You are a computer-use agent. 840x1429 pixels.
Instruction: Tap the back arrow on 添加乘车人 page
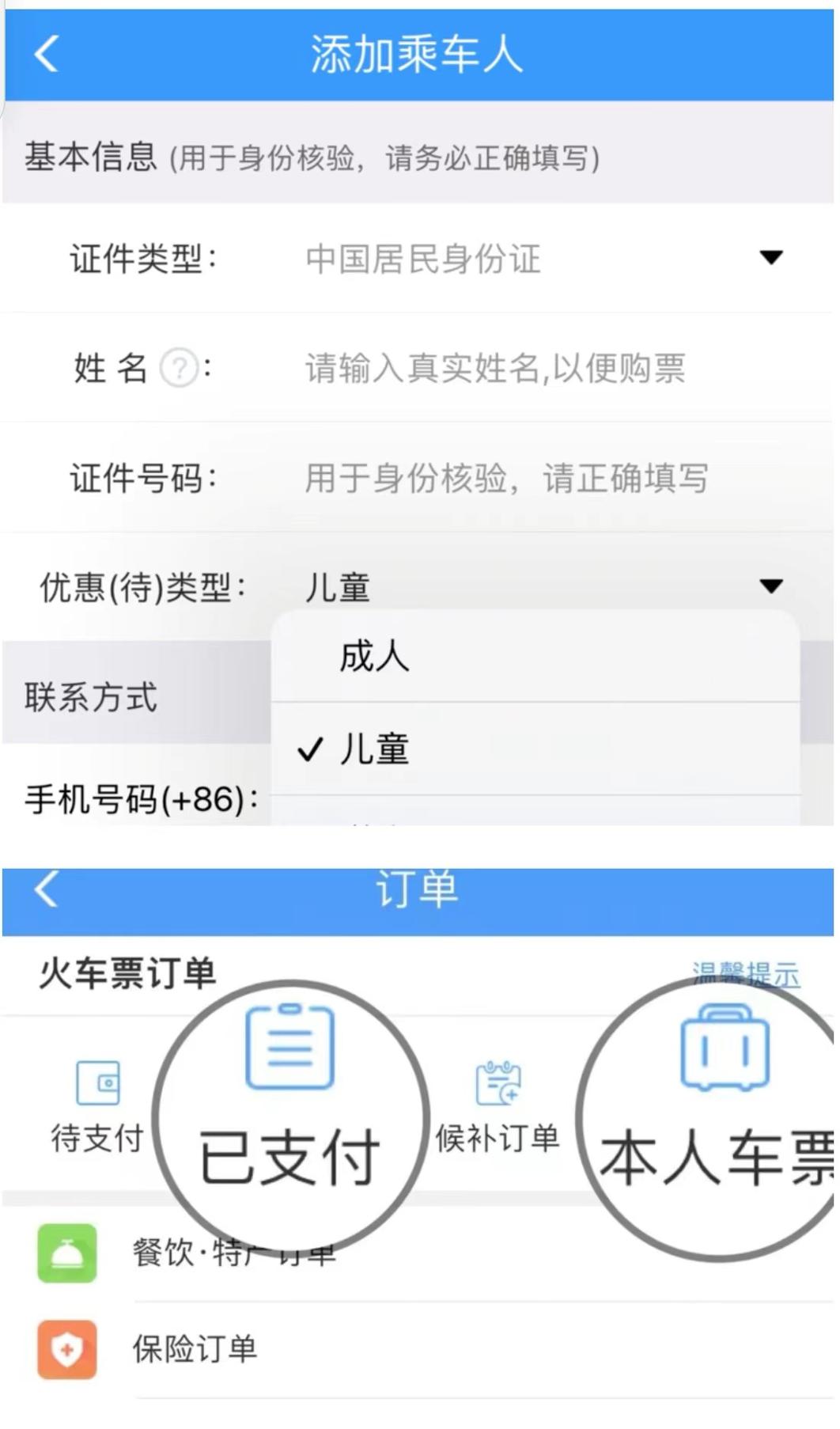point(45,54)
